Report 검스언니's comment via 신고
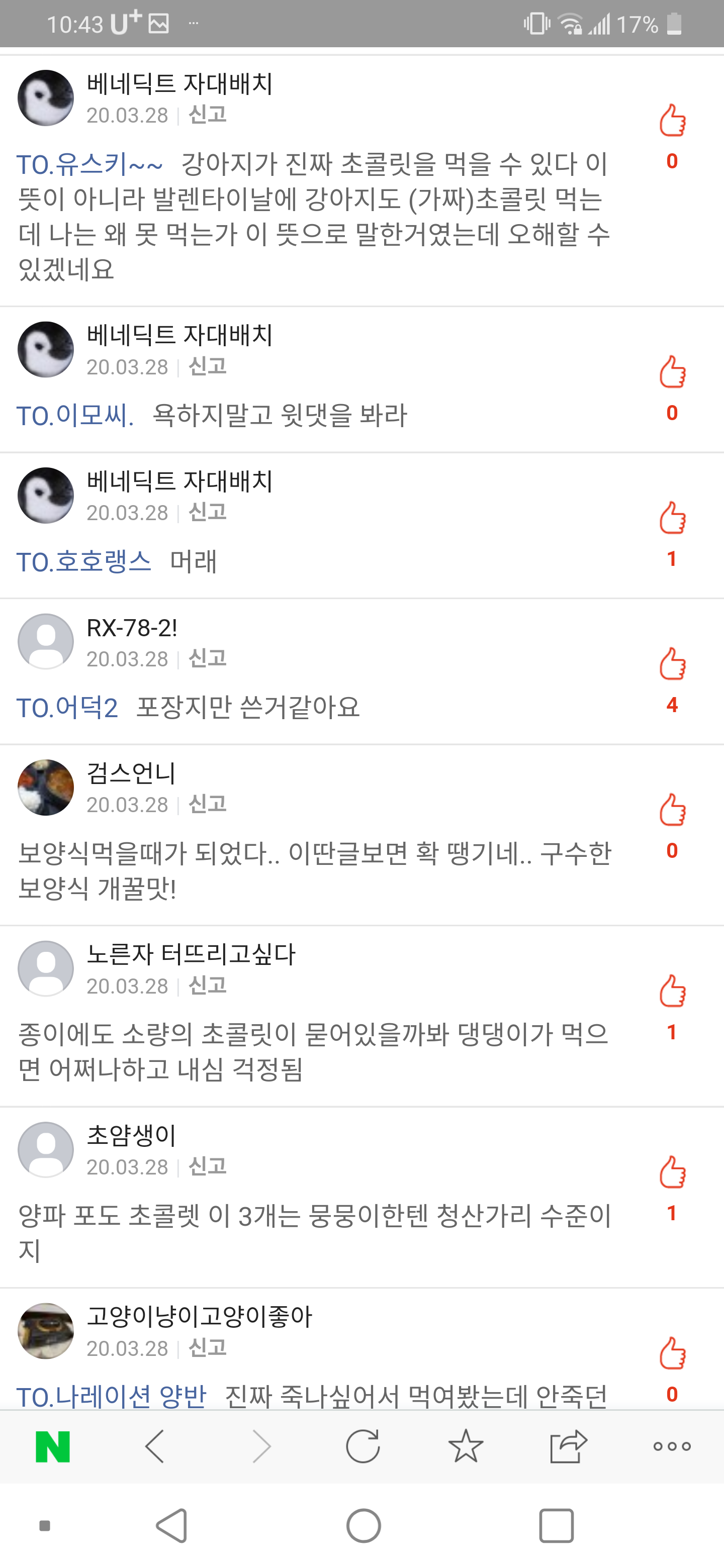 tap(208, 804)
